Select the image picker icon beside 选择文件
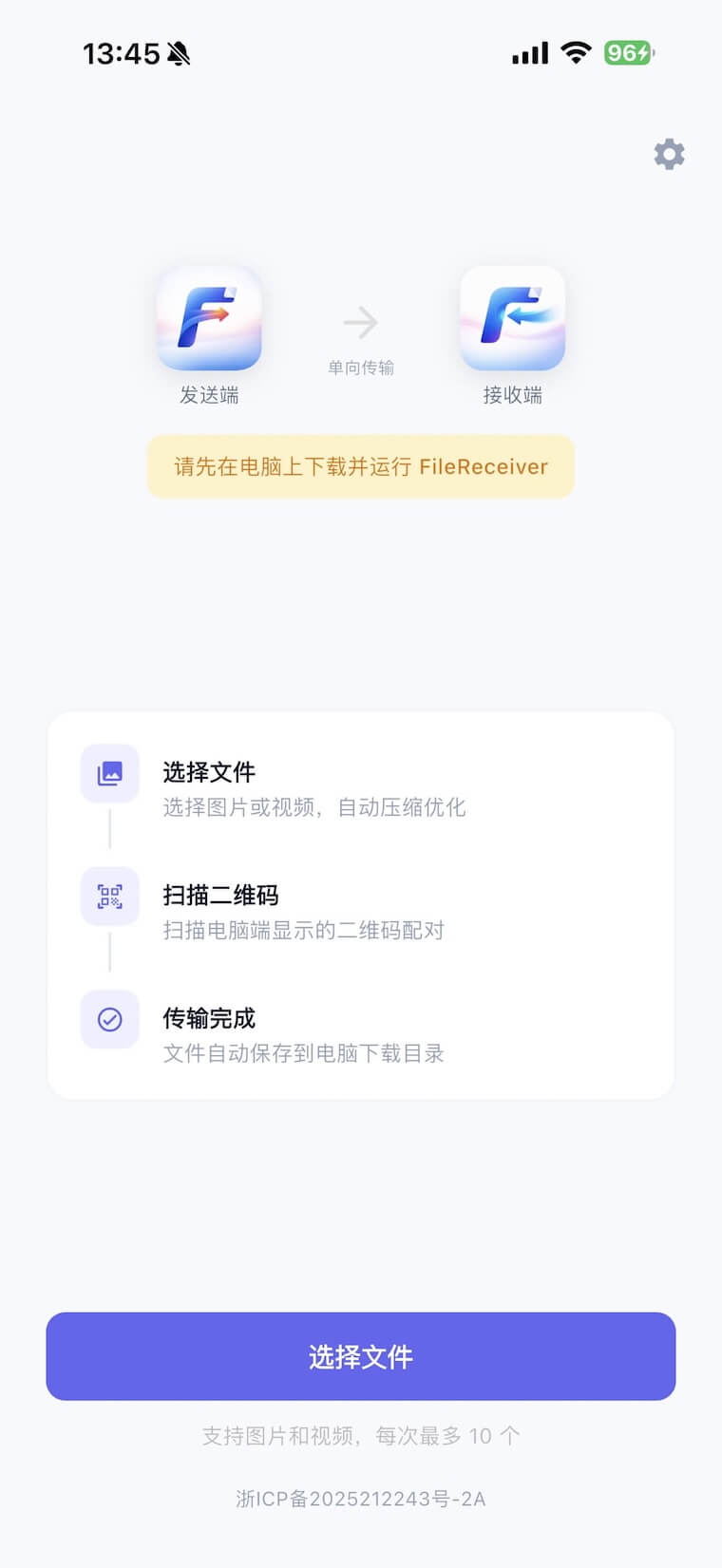 [109, 773]
